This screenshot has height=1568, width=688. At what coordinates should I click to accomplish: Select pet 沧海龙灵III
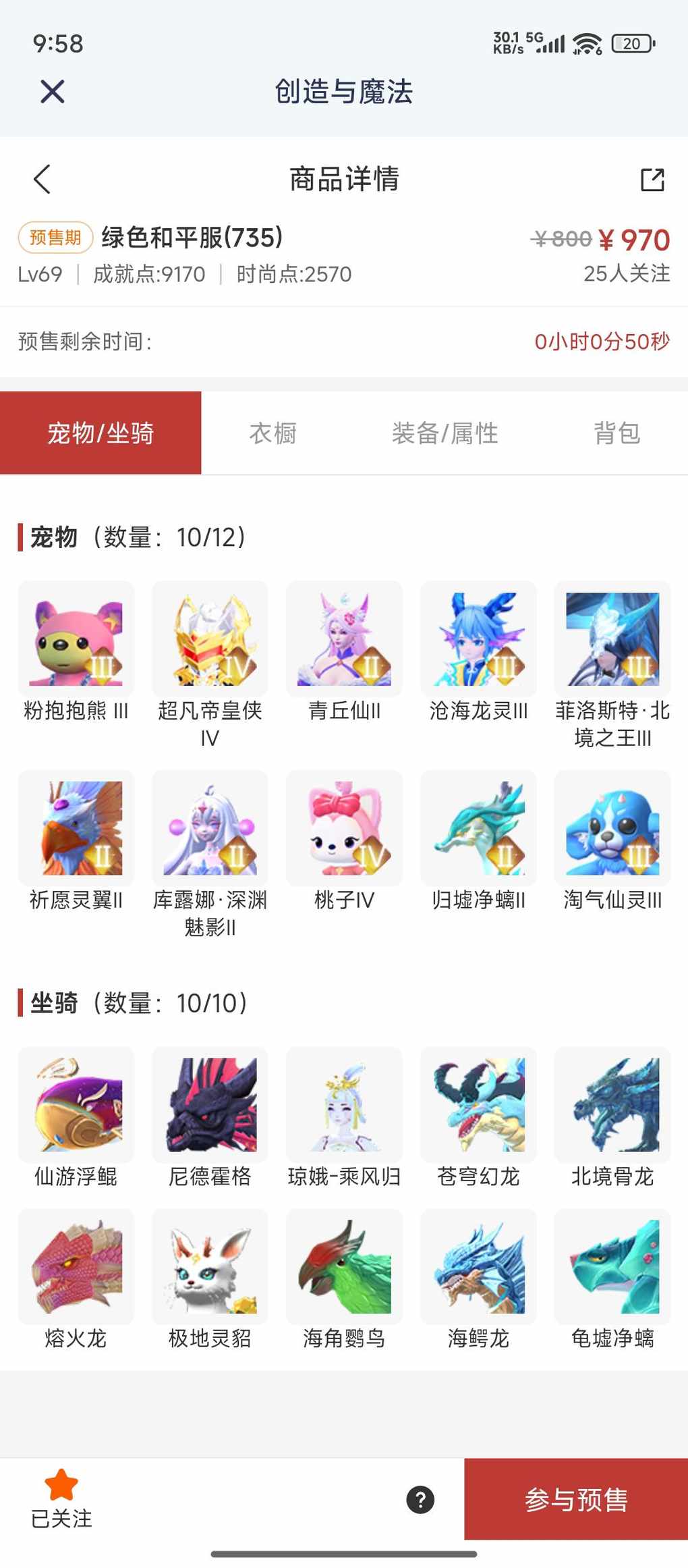point(478,639)
